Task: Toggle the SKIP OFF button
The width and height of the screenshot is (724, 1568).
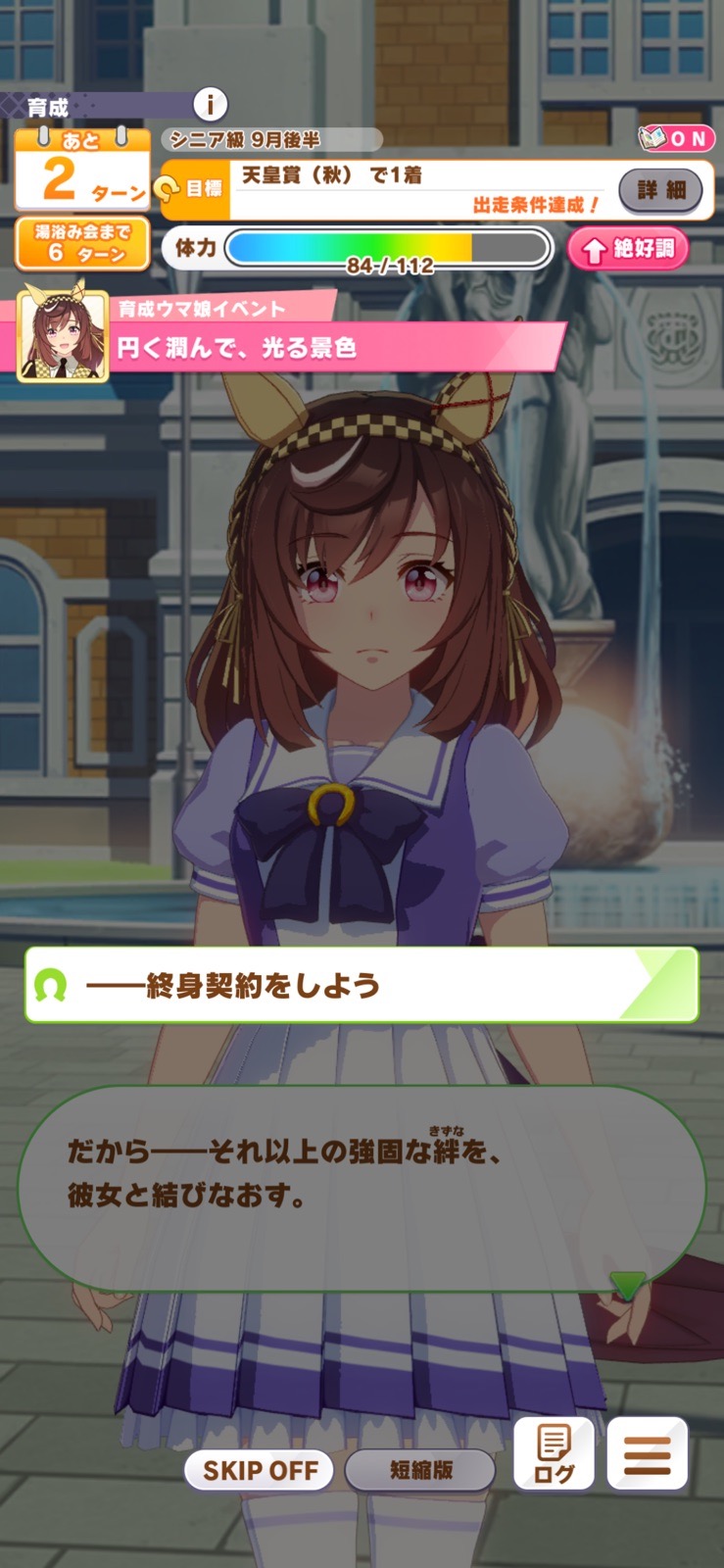Action: 260,1470
